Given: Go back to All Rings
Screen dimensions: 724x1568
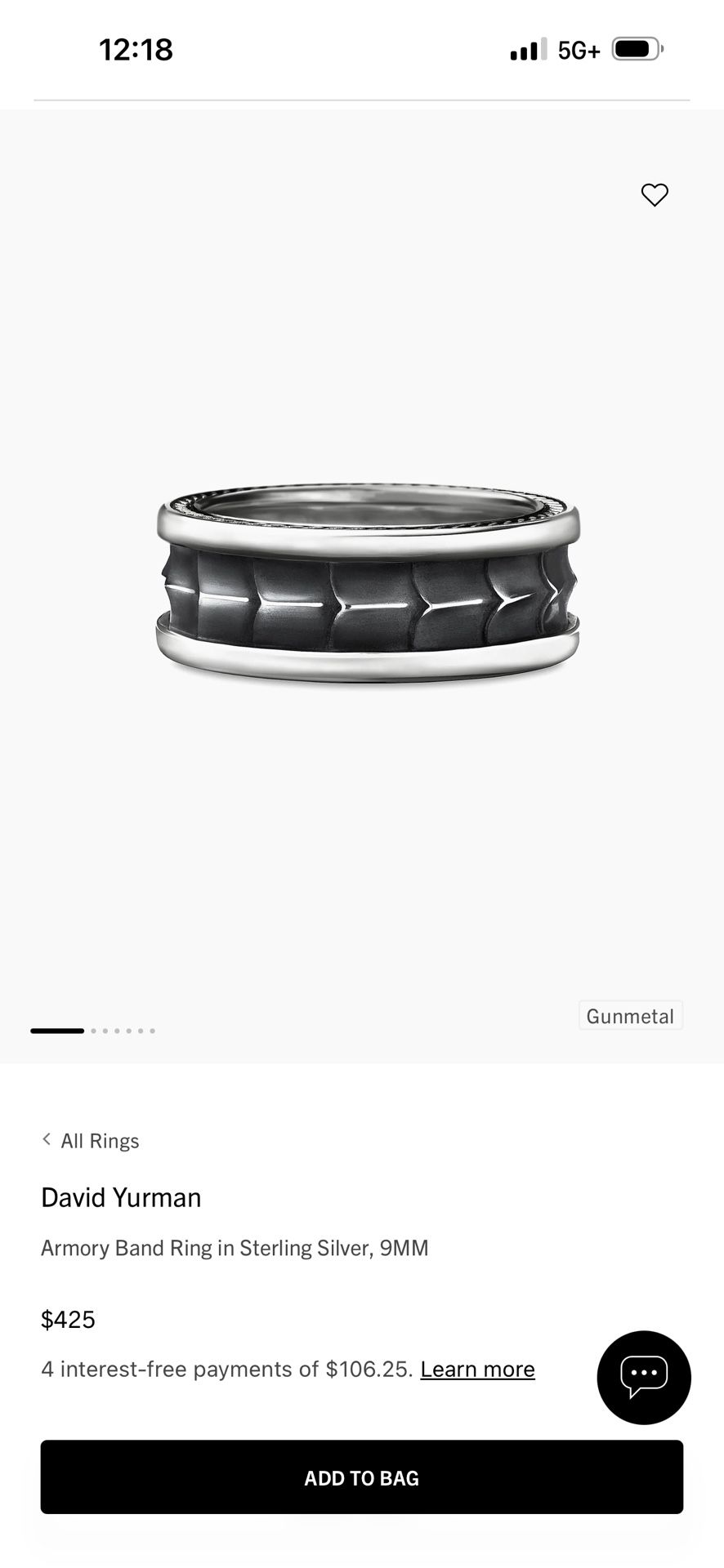Looking at the screenshot, I should click(x=91, y=1141).
